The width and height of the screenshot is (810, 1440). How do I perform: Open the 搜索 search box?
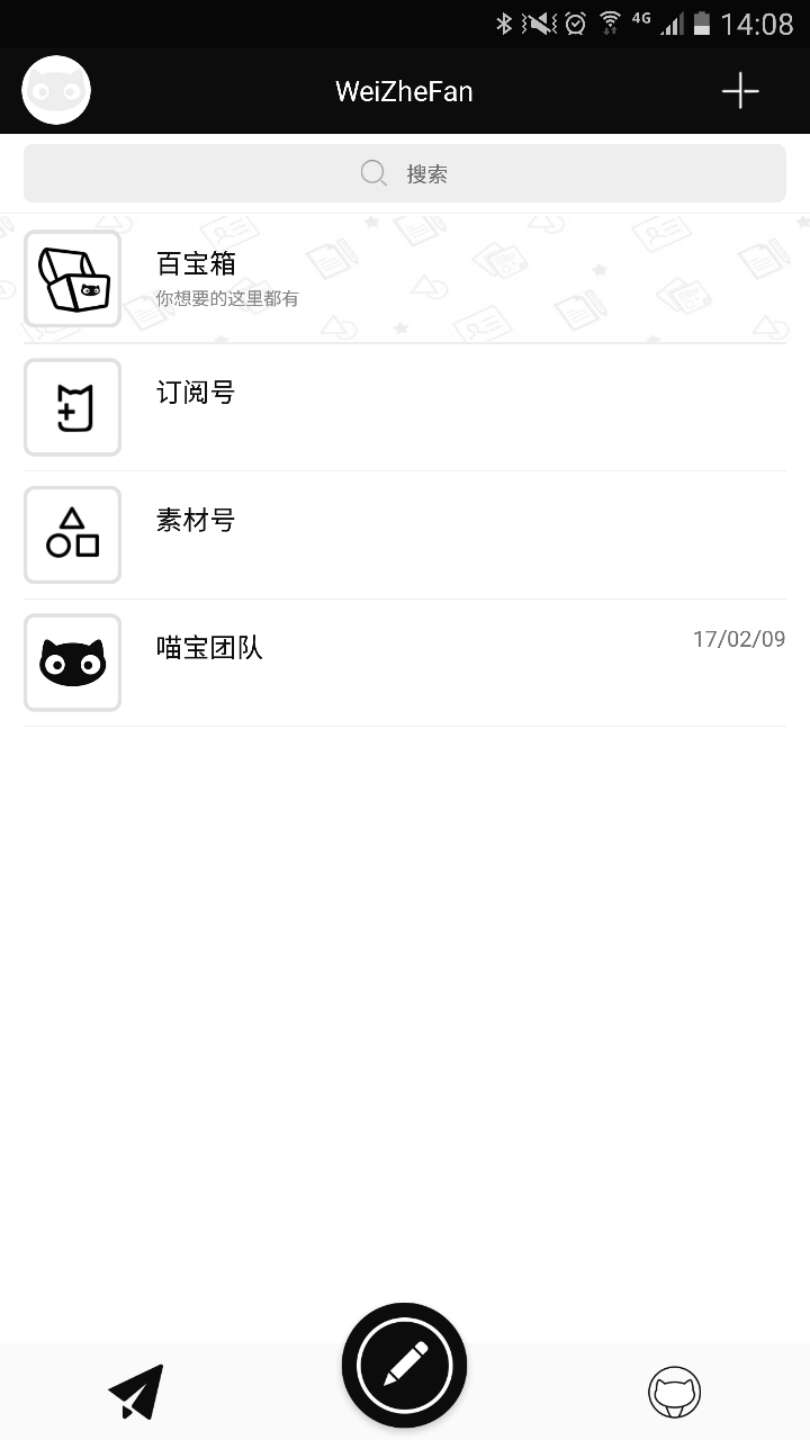coord(405,174)
